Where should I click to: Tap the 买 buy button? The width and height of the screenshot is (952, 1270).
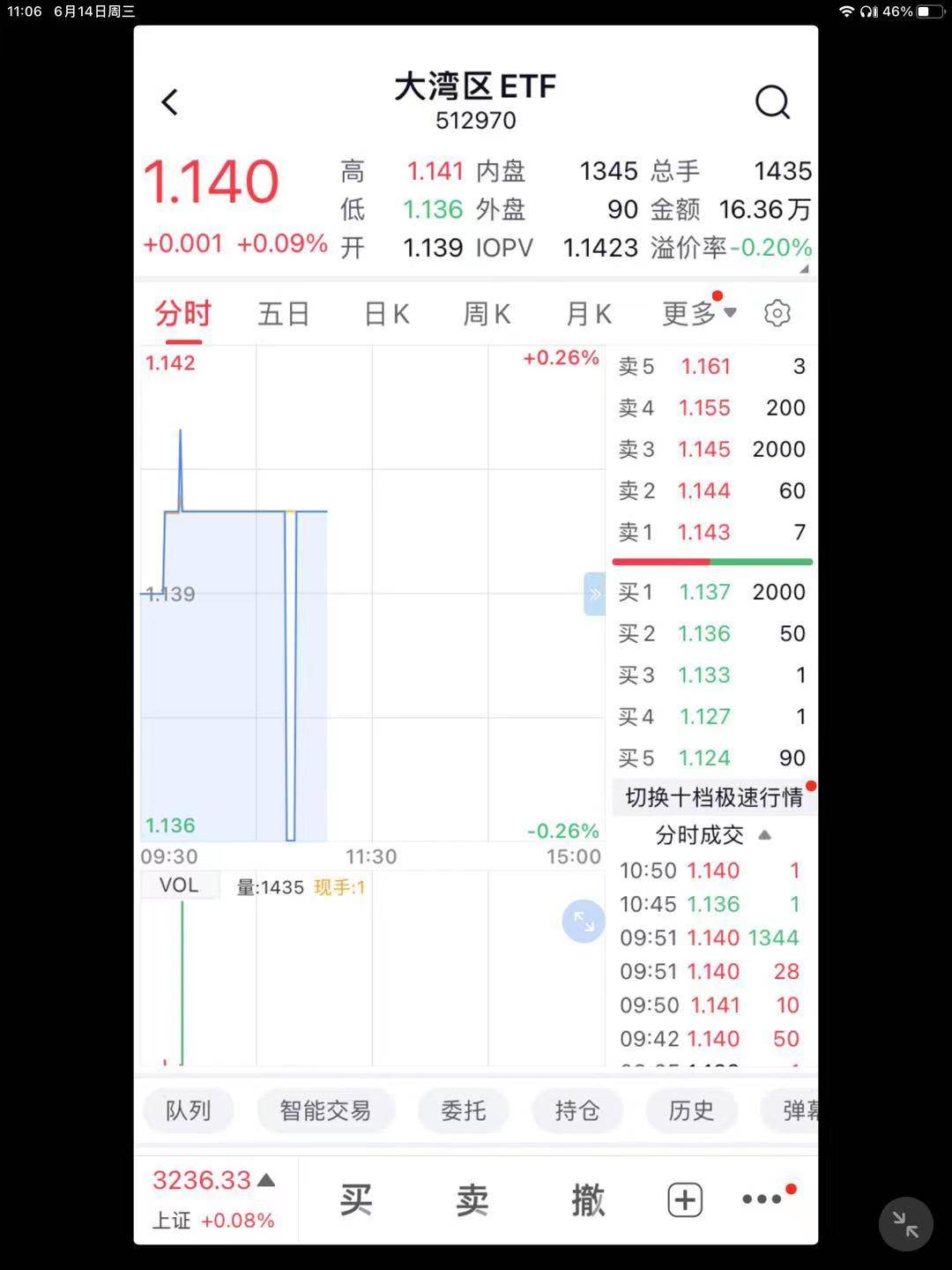click(356, 1200)
